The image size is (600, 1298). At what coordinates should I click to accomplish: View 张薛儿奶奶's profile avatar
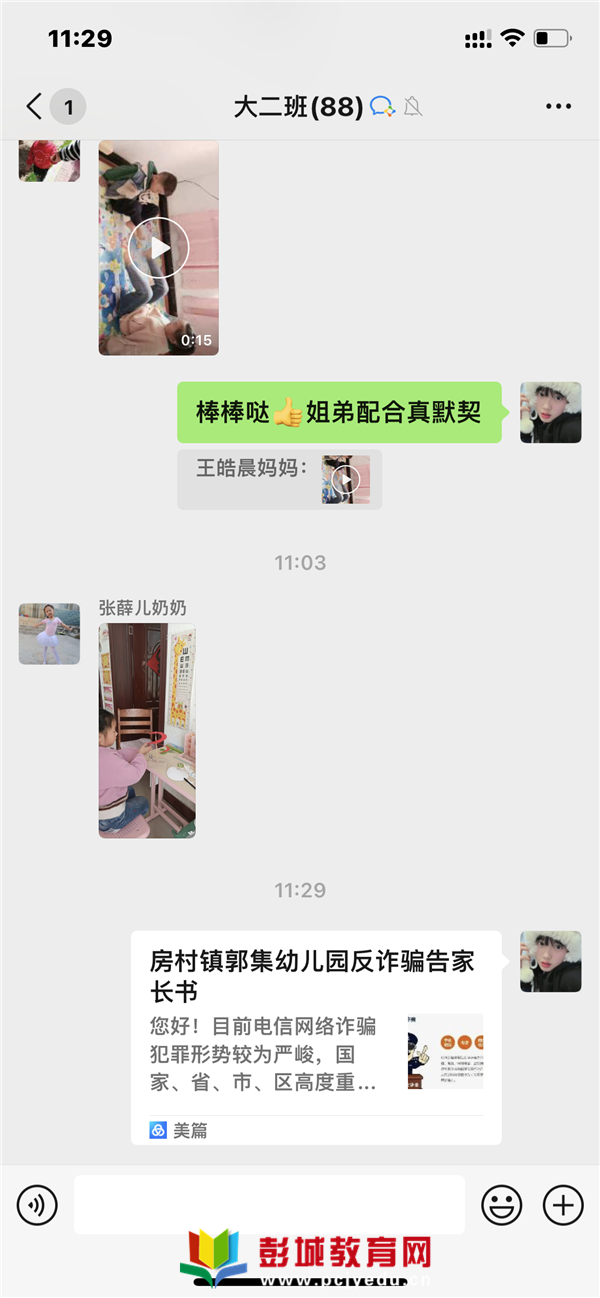pyautogui.click(x=49, y=634)
